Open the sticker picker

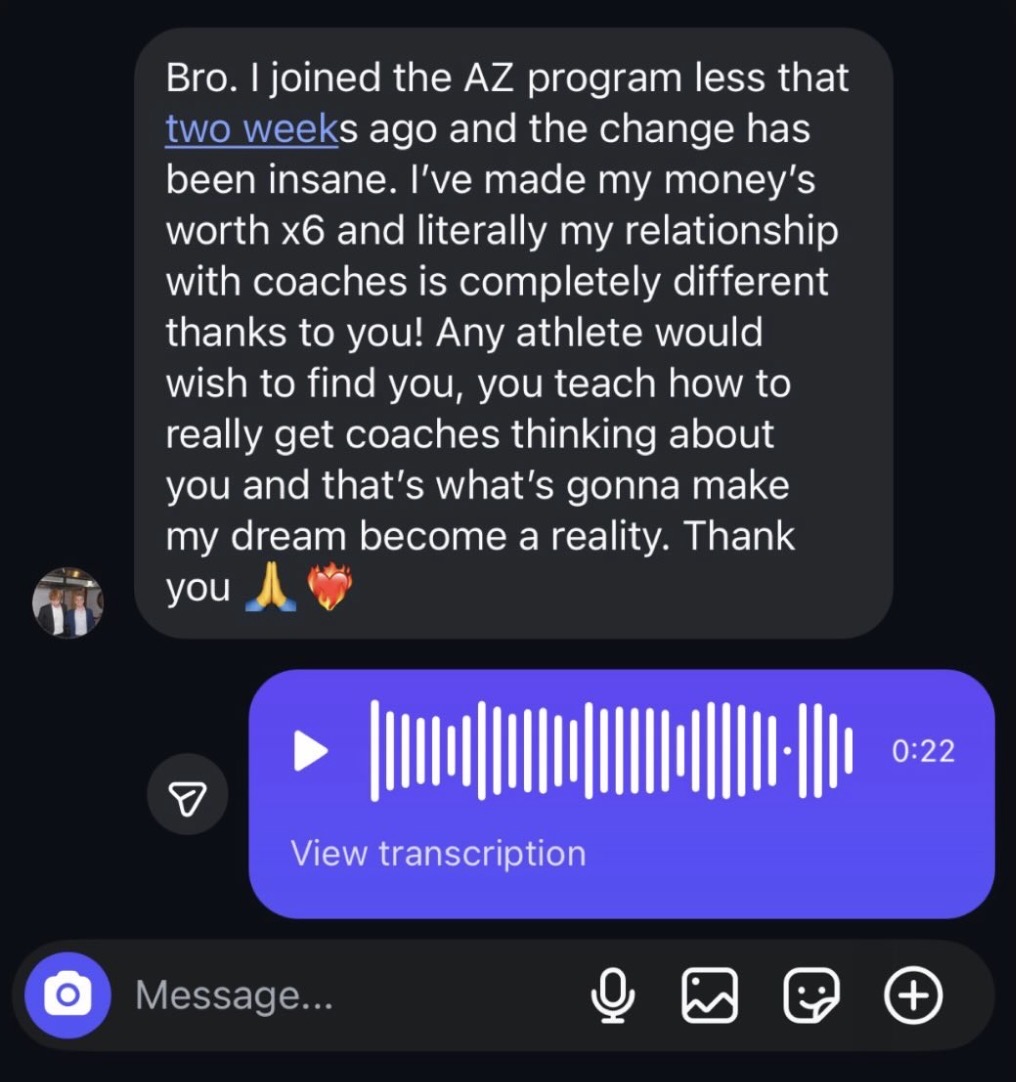811,995
